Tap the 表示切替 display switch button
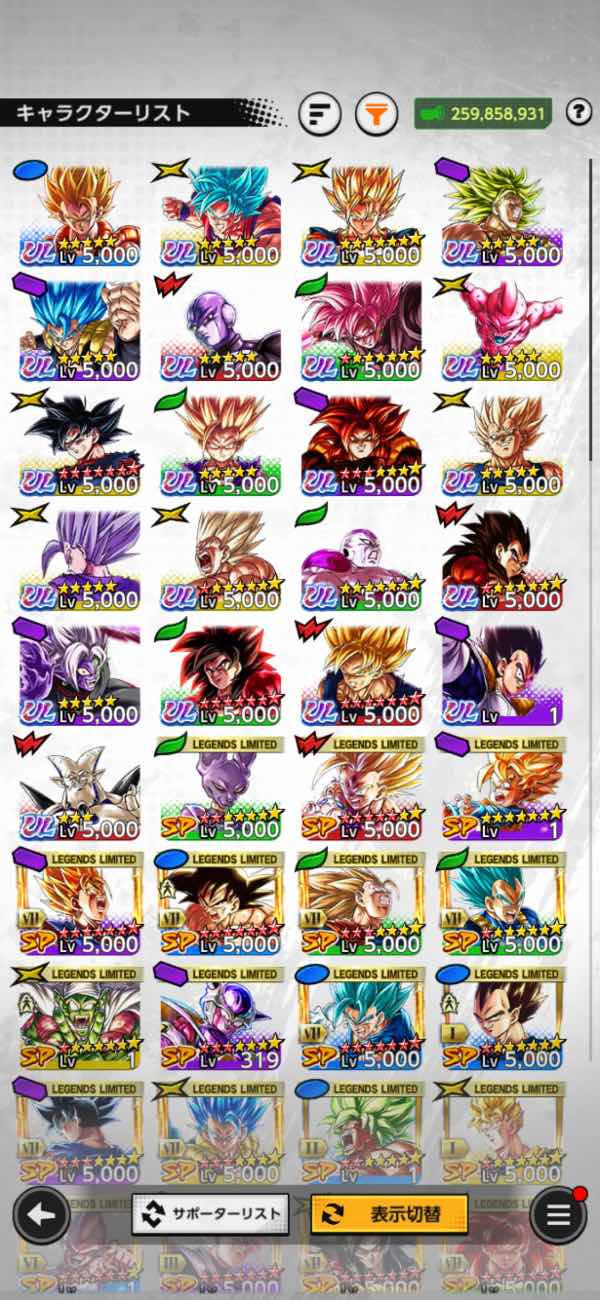Image resolution: width=600 pixels, height=1300 pixels. (389, 1214)
